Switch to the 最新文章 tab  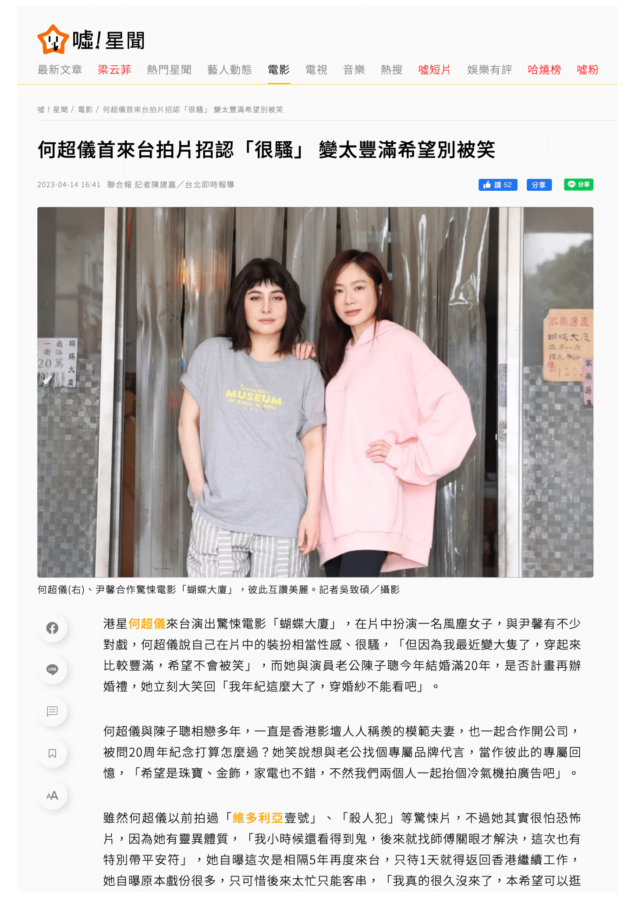(x=59, y=70)
